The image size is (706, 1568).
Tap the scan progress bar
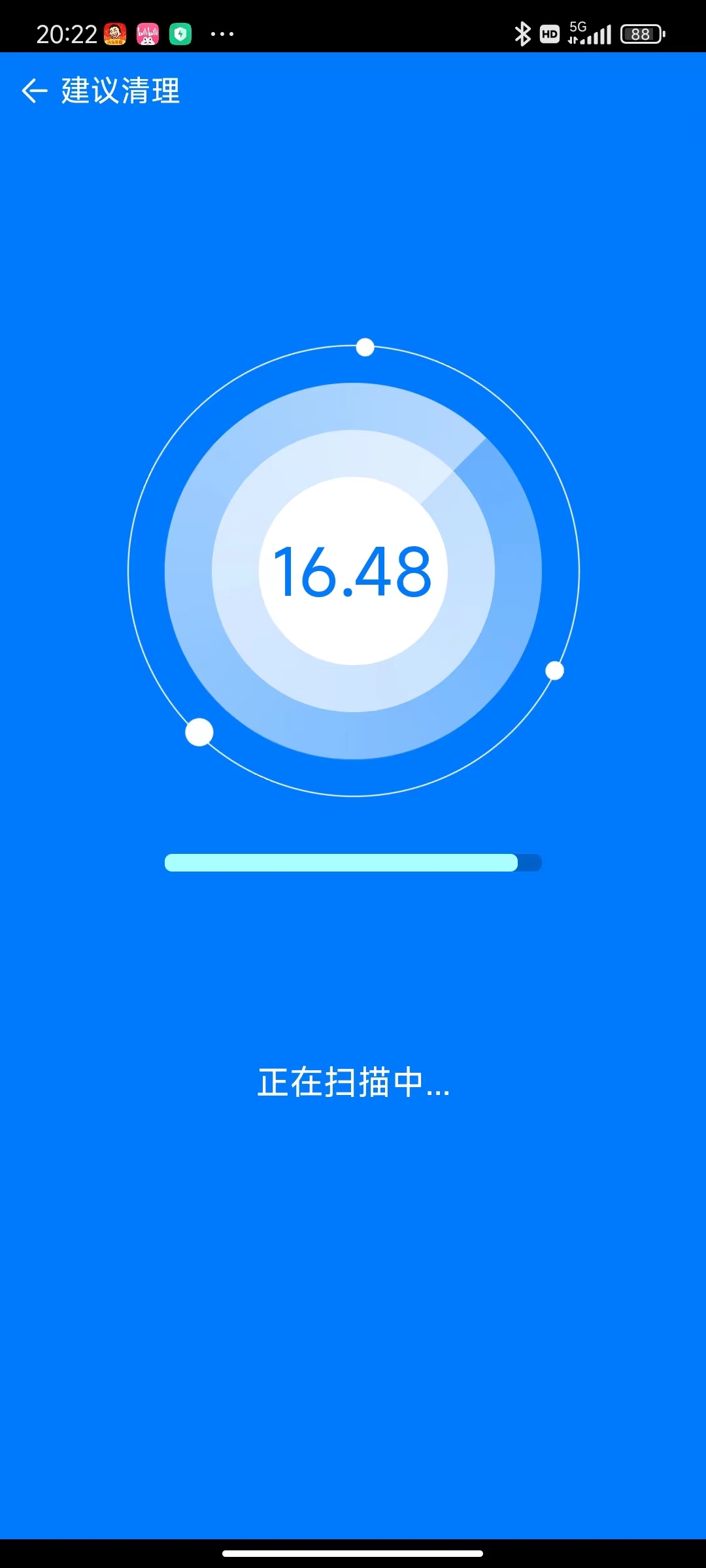(353, 862)
